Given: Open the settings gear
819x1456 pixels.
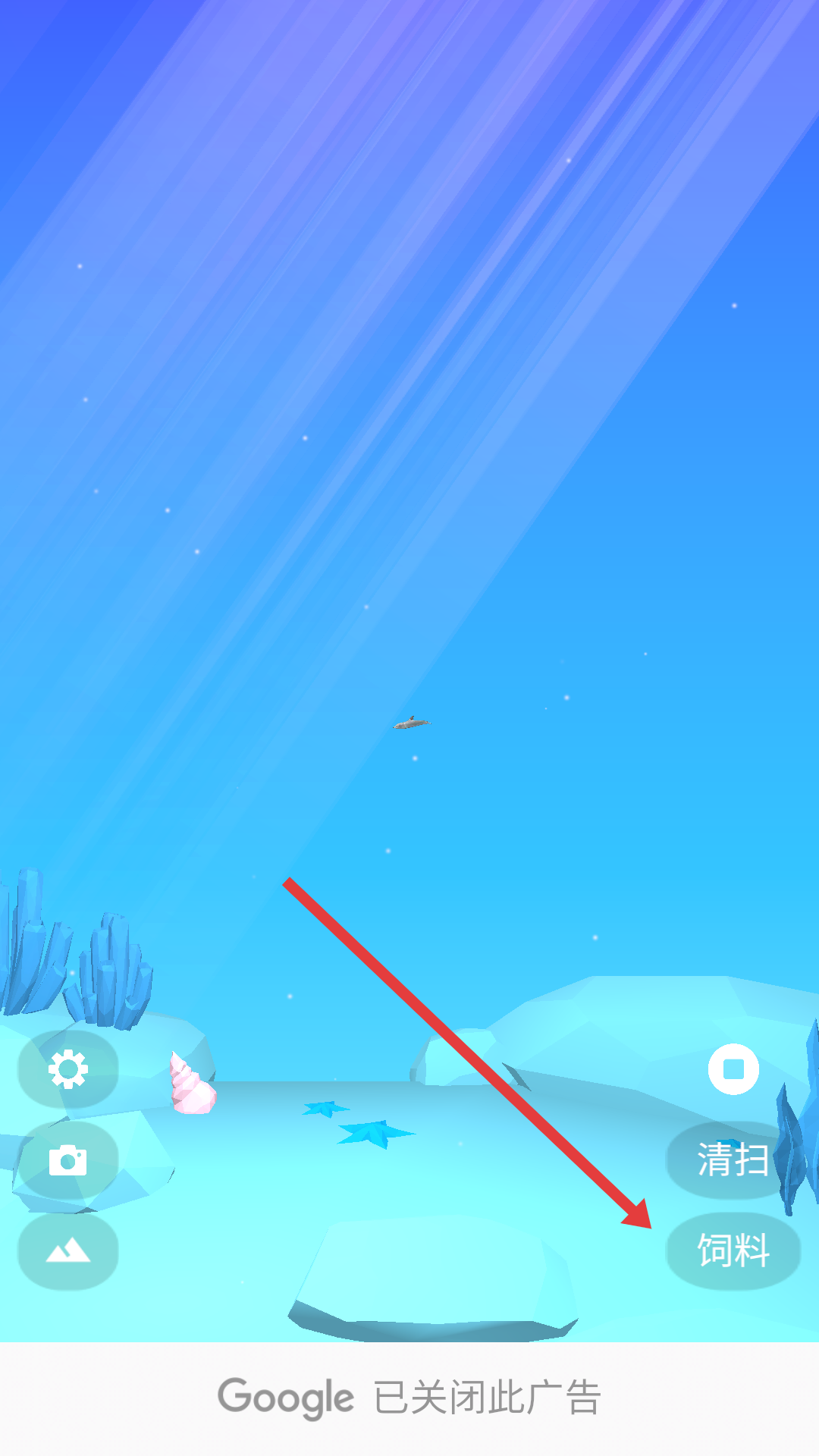Looking at the screenshot, I should click(68, 1069).
